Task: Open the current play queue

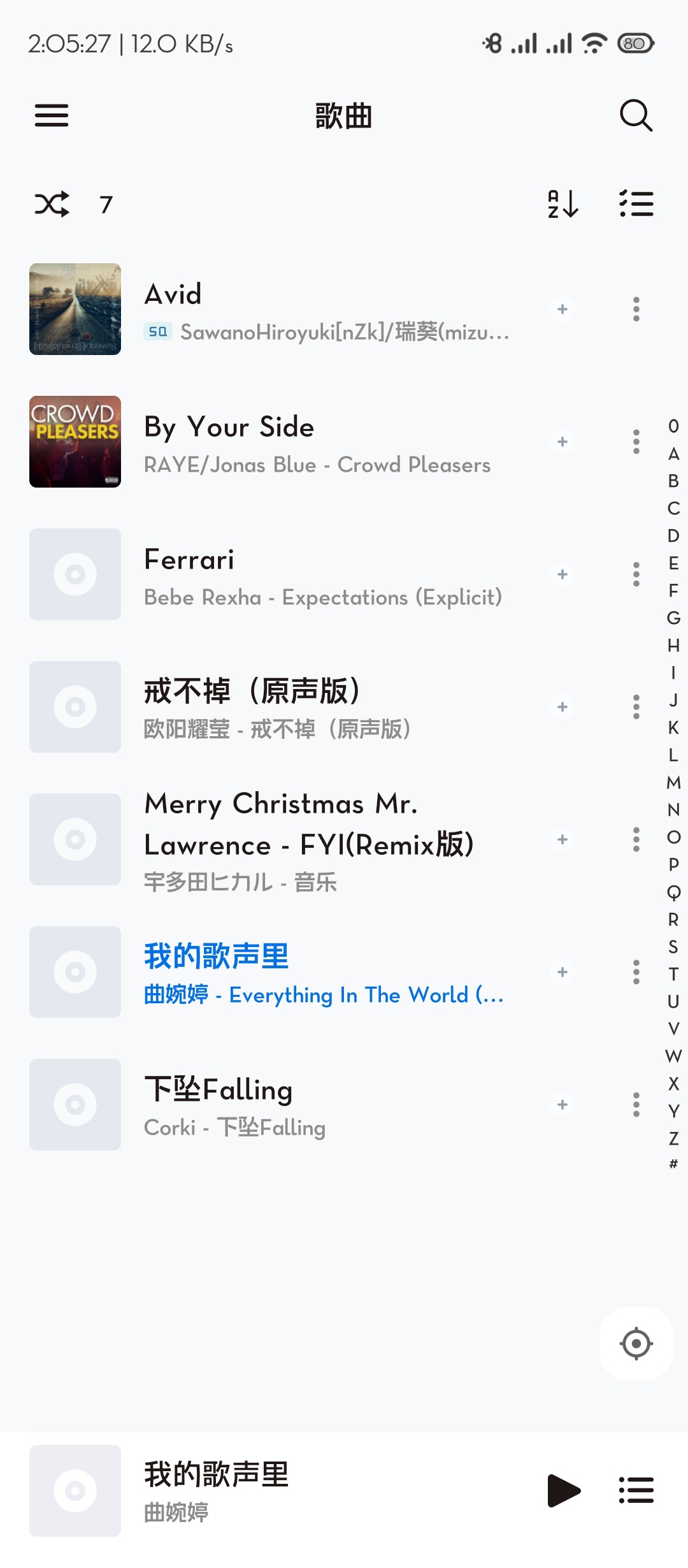Action: pyautogui.click(x=636, y=1490)
